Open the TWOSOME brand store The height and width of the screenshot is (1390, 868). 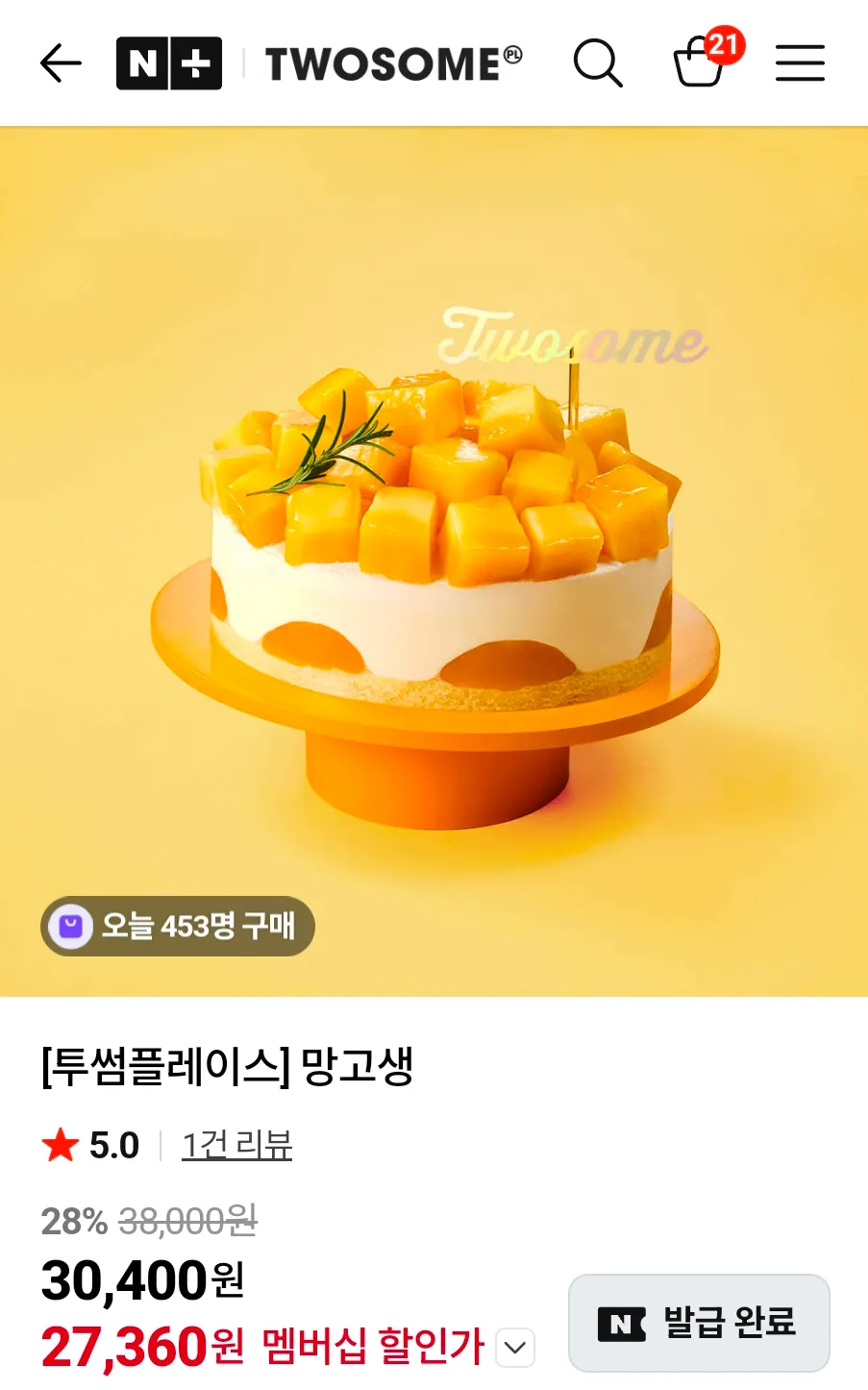click(393, 63)
